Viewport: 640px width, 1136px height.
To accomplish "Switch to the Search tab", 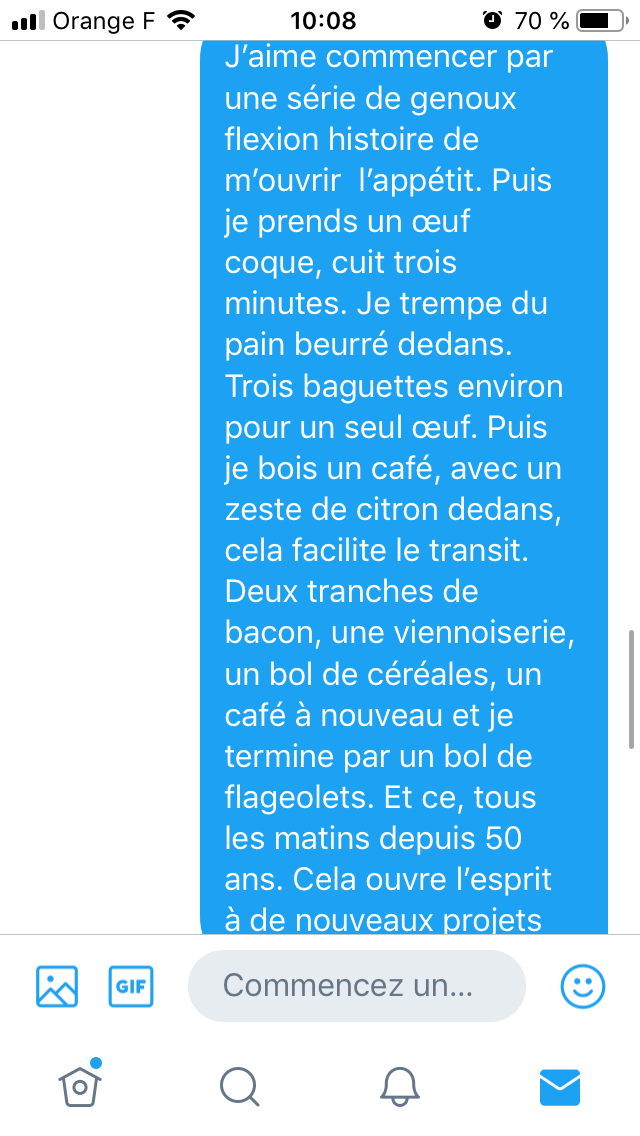I will [240, 1084].
